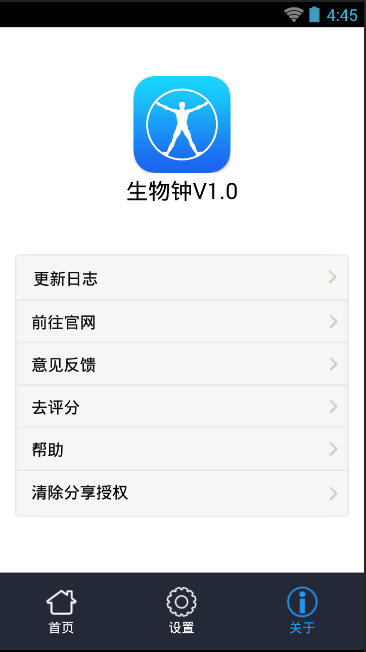Open the 更新日志 update log row
The image size is (366, 652).
coord(182,278)
